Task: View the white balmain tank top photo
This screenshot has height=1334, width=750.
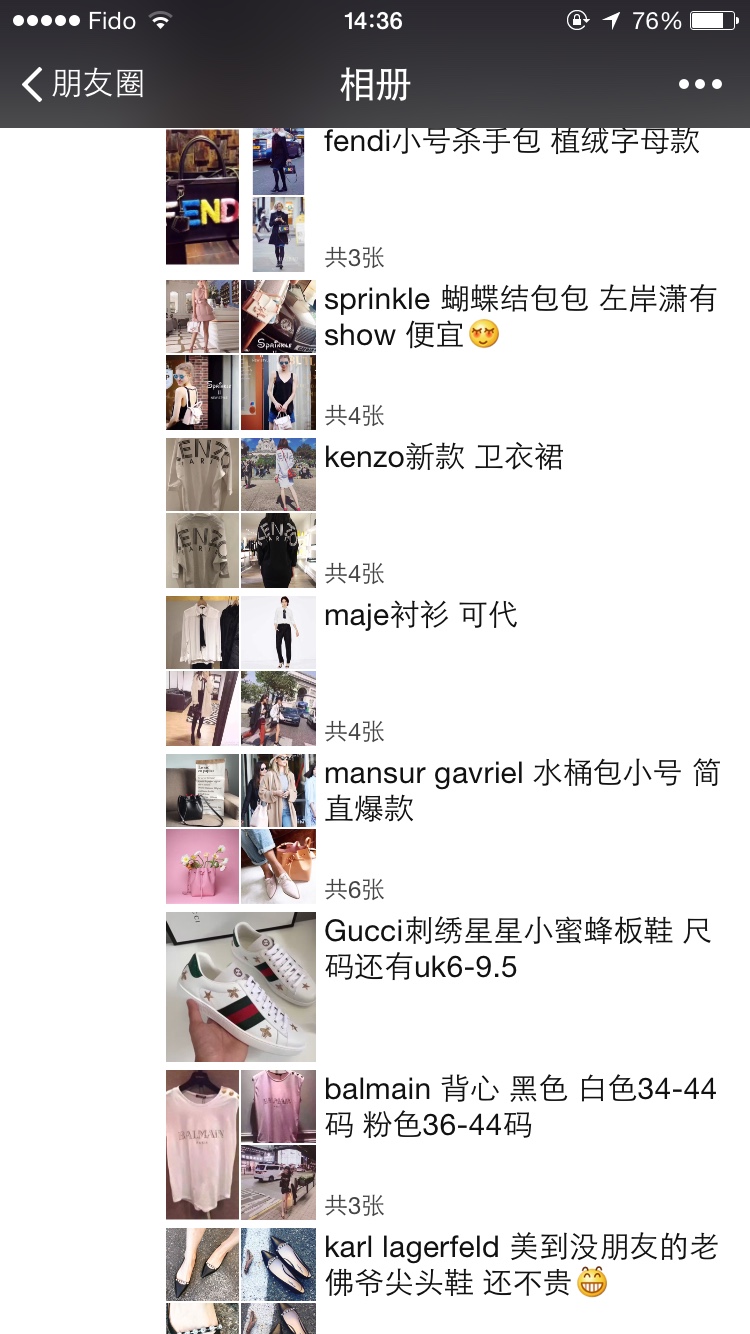Action: pos(203,1144)
